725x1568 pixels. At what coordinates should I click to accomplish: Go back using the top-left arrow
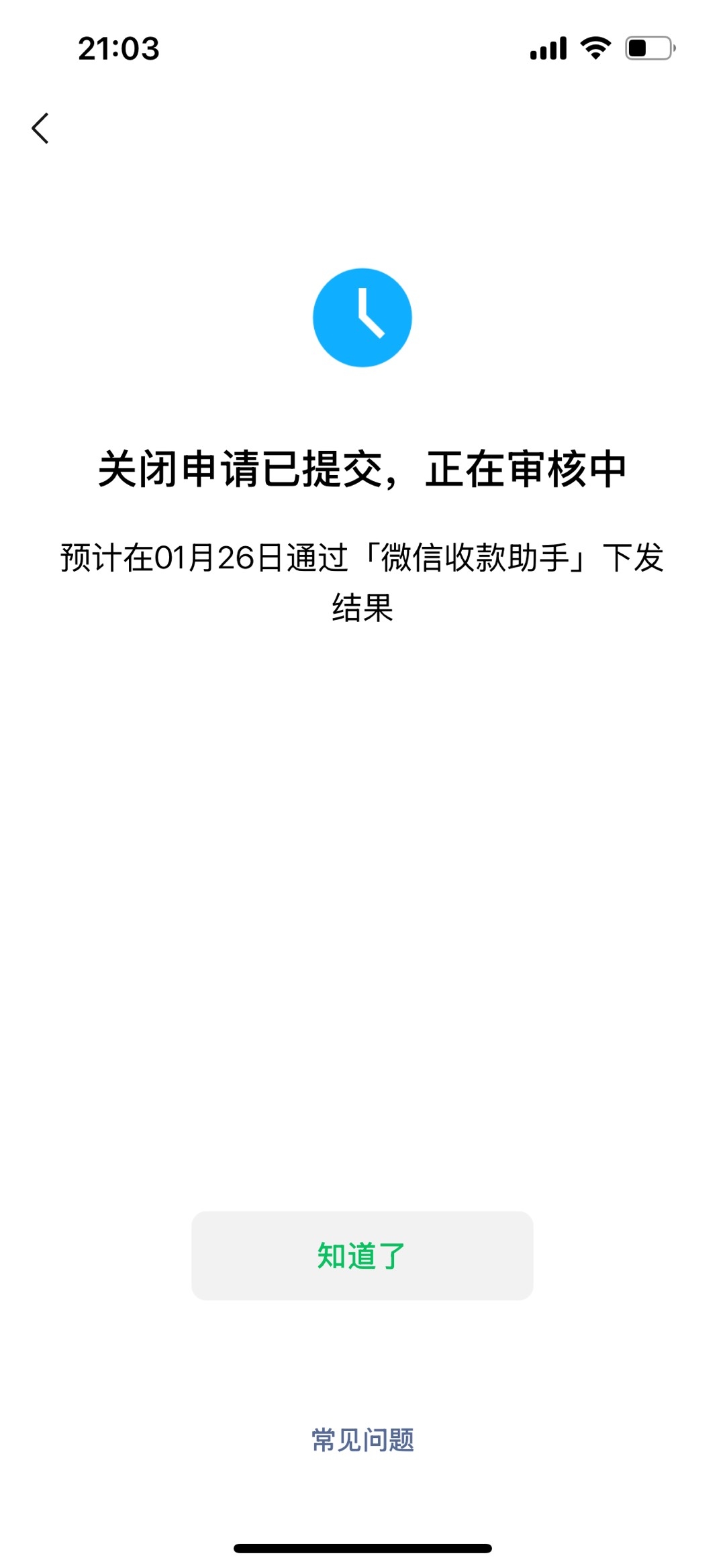point(40,128)
